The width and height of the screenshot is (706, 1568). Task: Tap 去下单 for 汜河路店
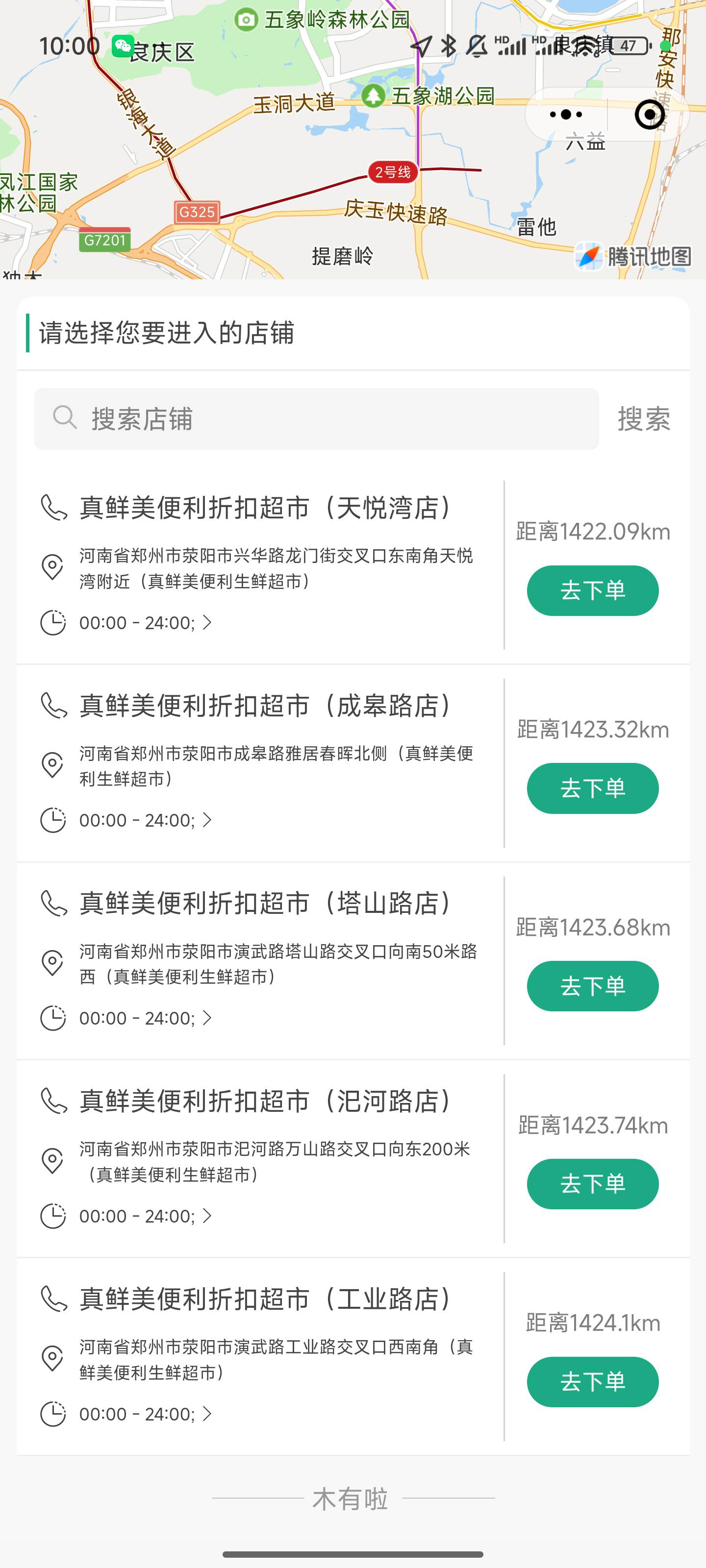(592, 1184)
